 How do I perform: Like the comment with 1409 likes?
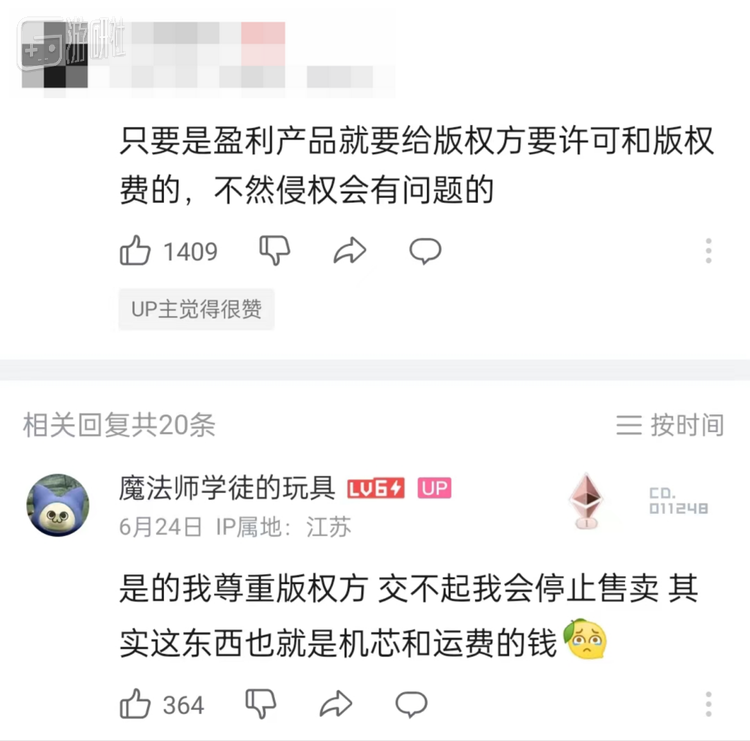(x=136, y=250)
